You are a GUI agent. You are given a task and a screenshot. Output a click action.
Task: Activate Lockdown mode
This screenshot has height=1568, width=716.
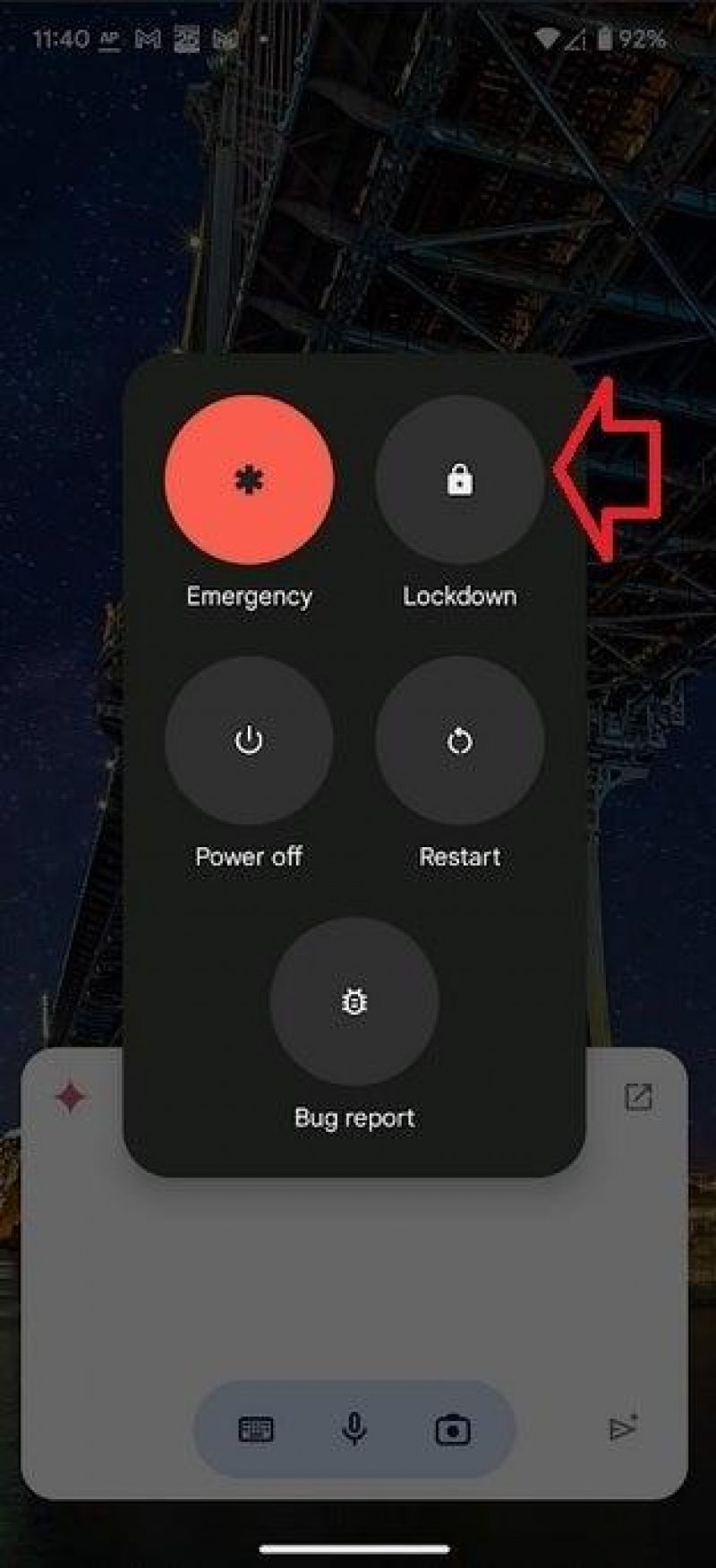(459, 481)
